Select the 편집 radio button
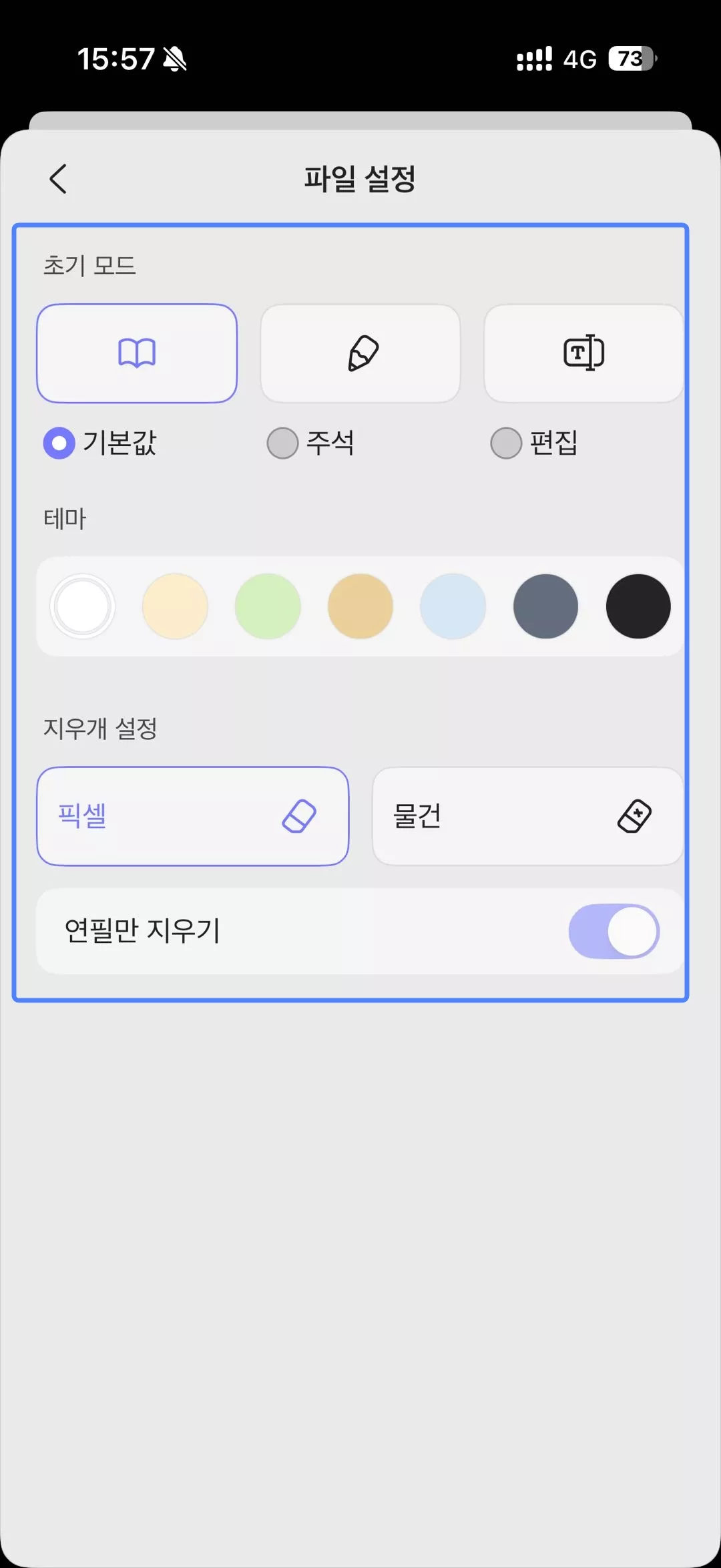The height and width of the screenshot is (1568, 721). pos(507,443)
